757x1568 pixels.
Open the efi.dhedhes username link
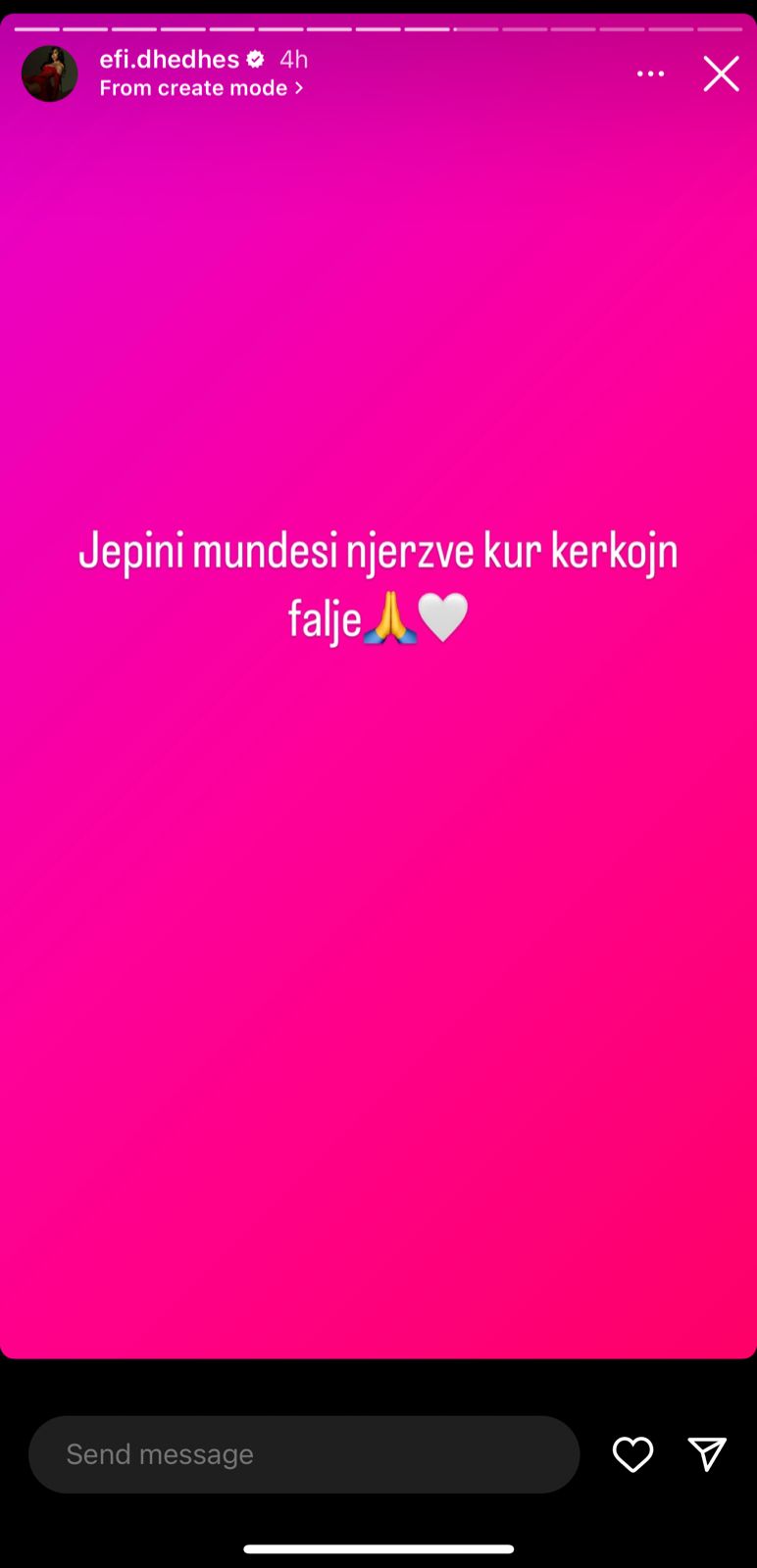[x=170, y=59]
